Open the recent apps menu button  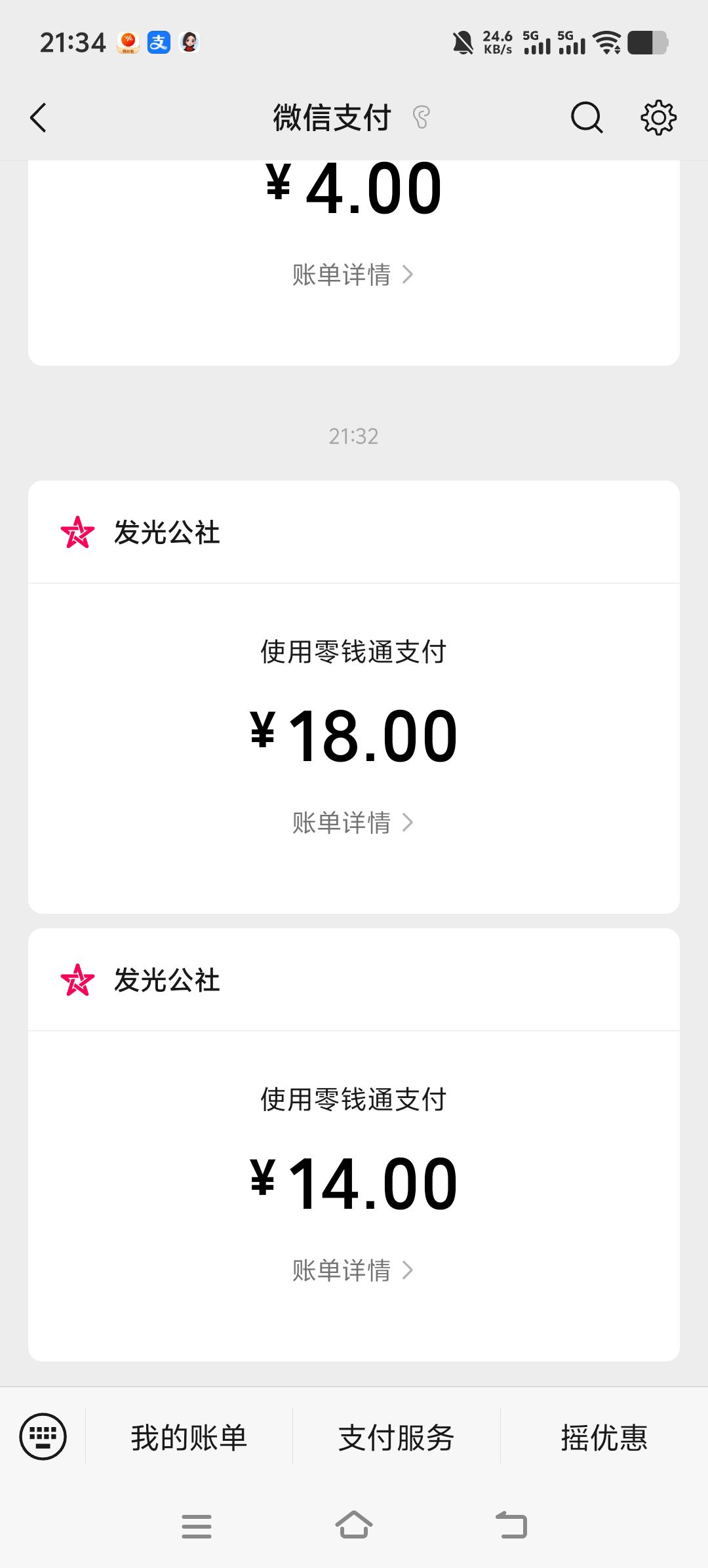[197, 1526]
